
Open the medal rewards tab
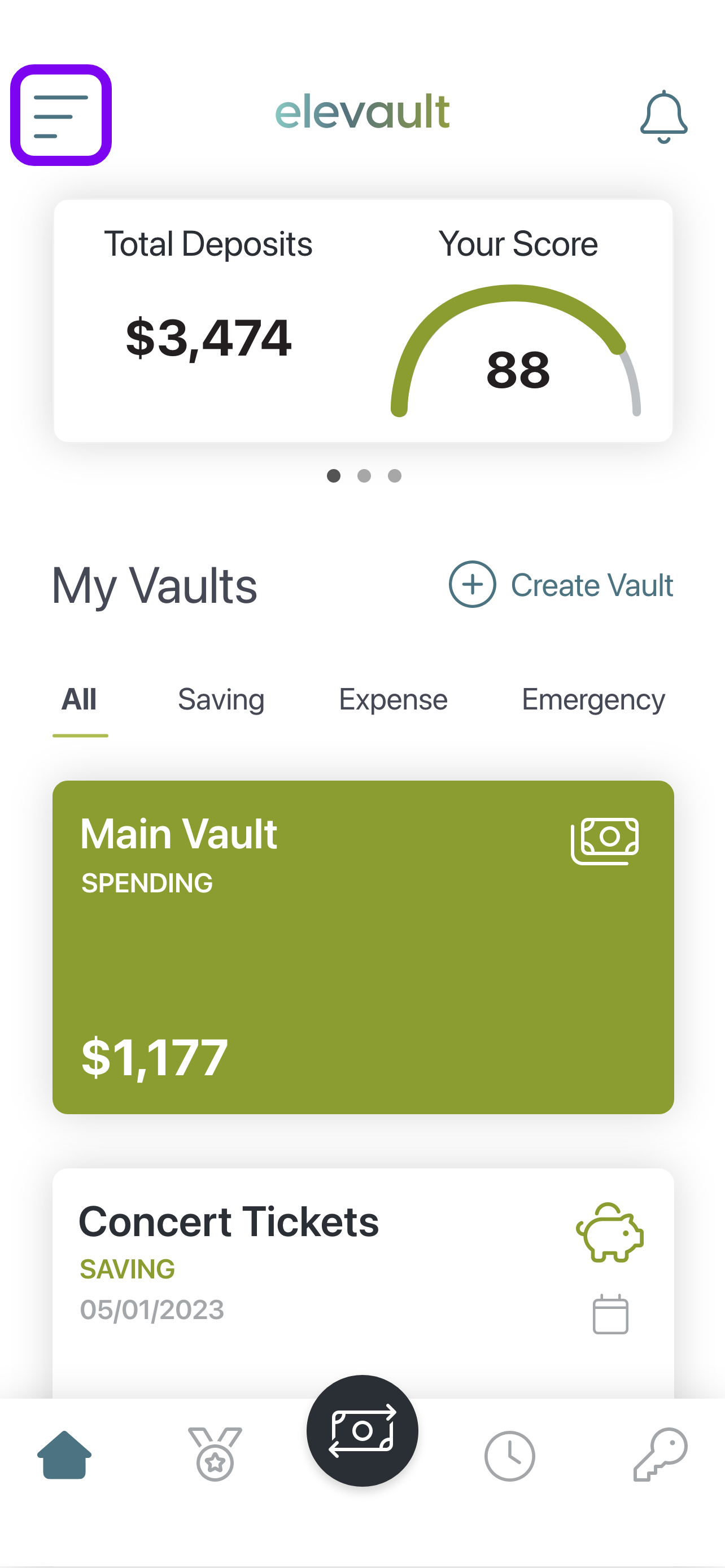click(215, 1454)
